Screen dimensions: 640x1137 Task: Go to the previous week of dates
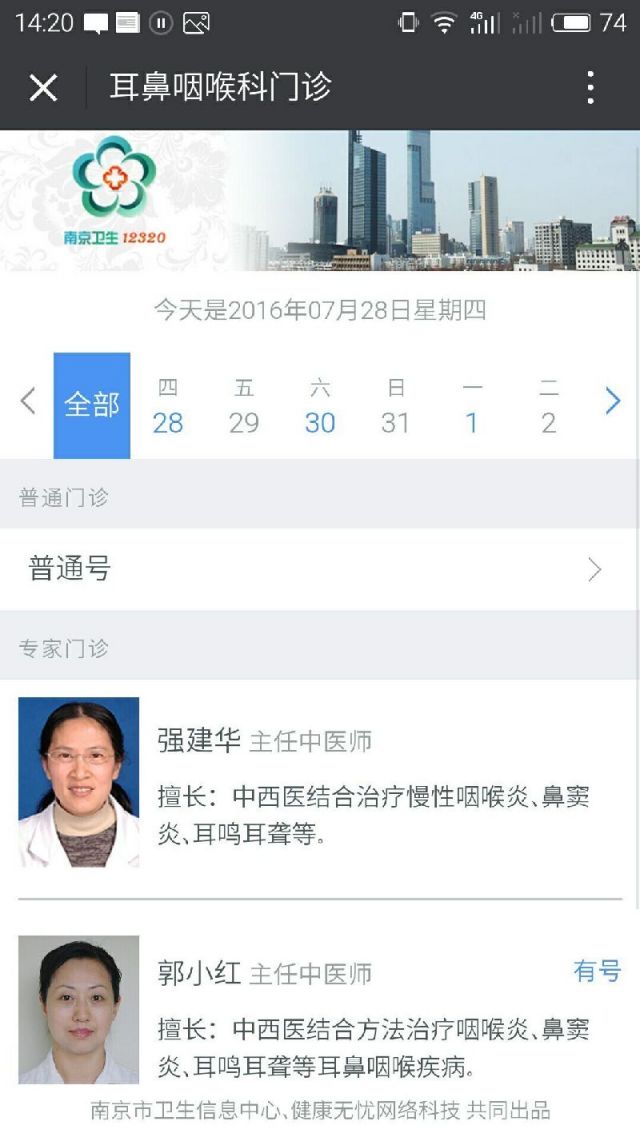pos(27,402)
